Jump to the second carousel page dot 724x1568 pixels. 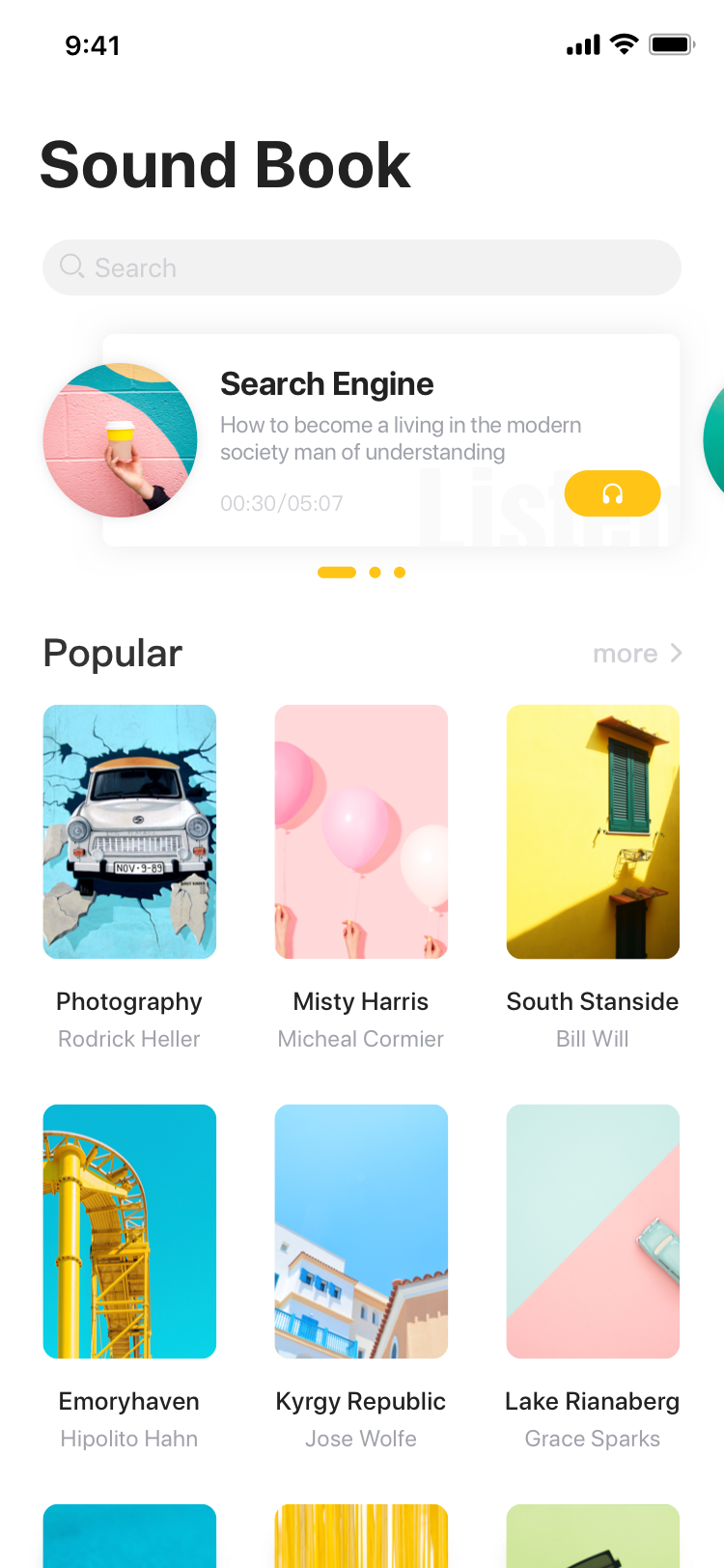376,573
